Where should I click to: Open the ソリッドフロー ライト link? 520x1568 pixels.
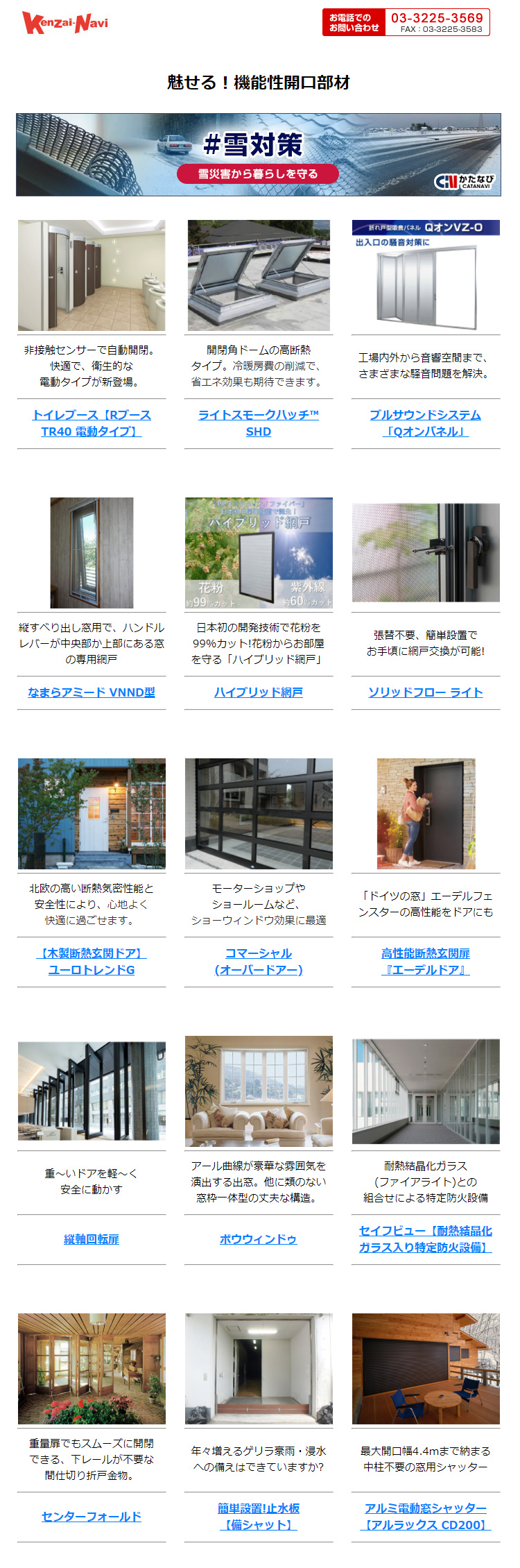pyautogui.click(x=425, y=692)
